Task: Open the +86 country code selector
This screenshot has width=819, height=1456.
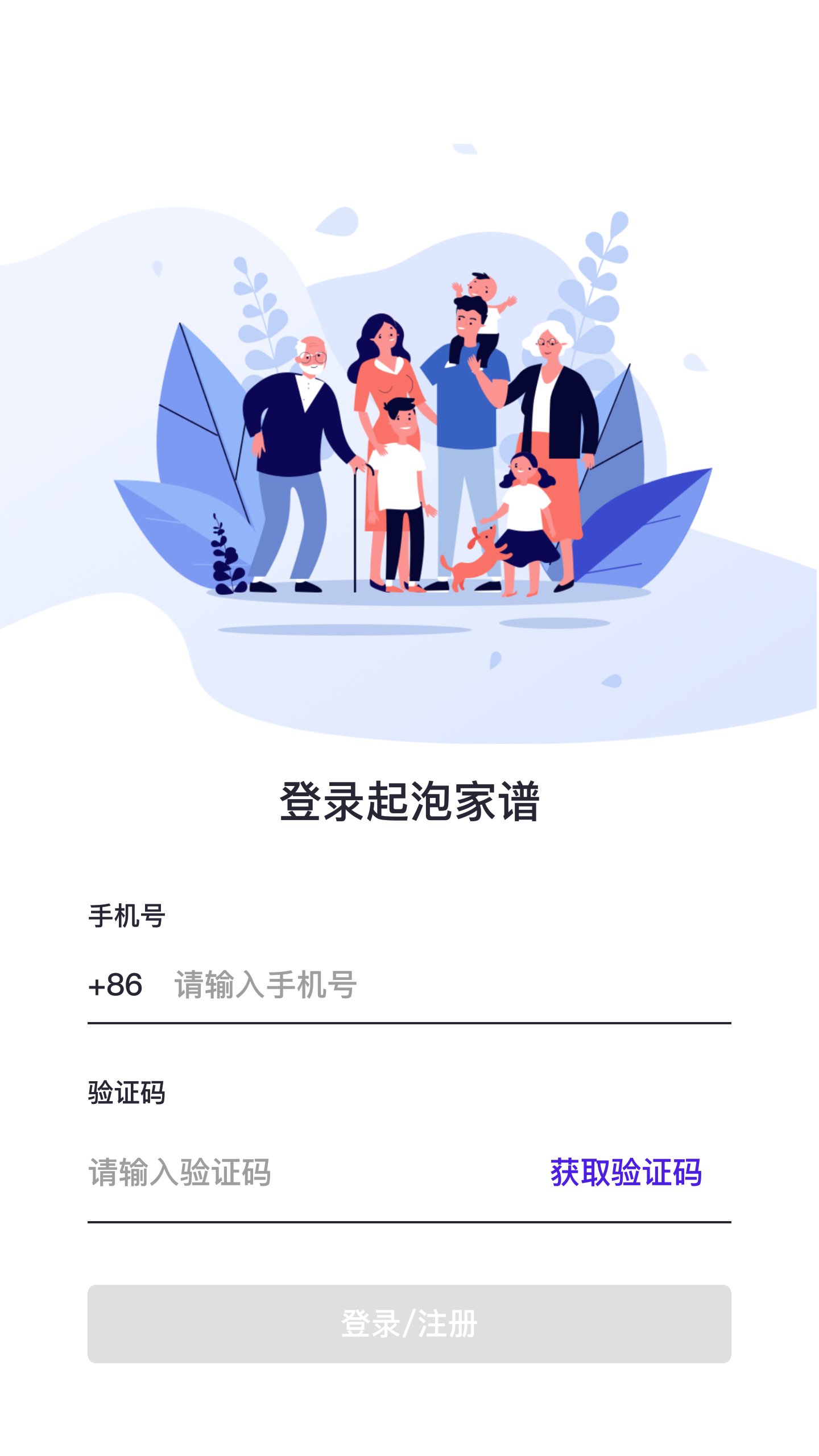Action: [x=115, y=985]
